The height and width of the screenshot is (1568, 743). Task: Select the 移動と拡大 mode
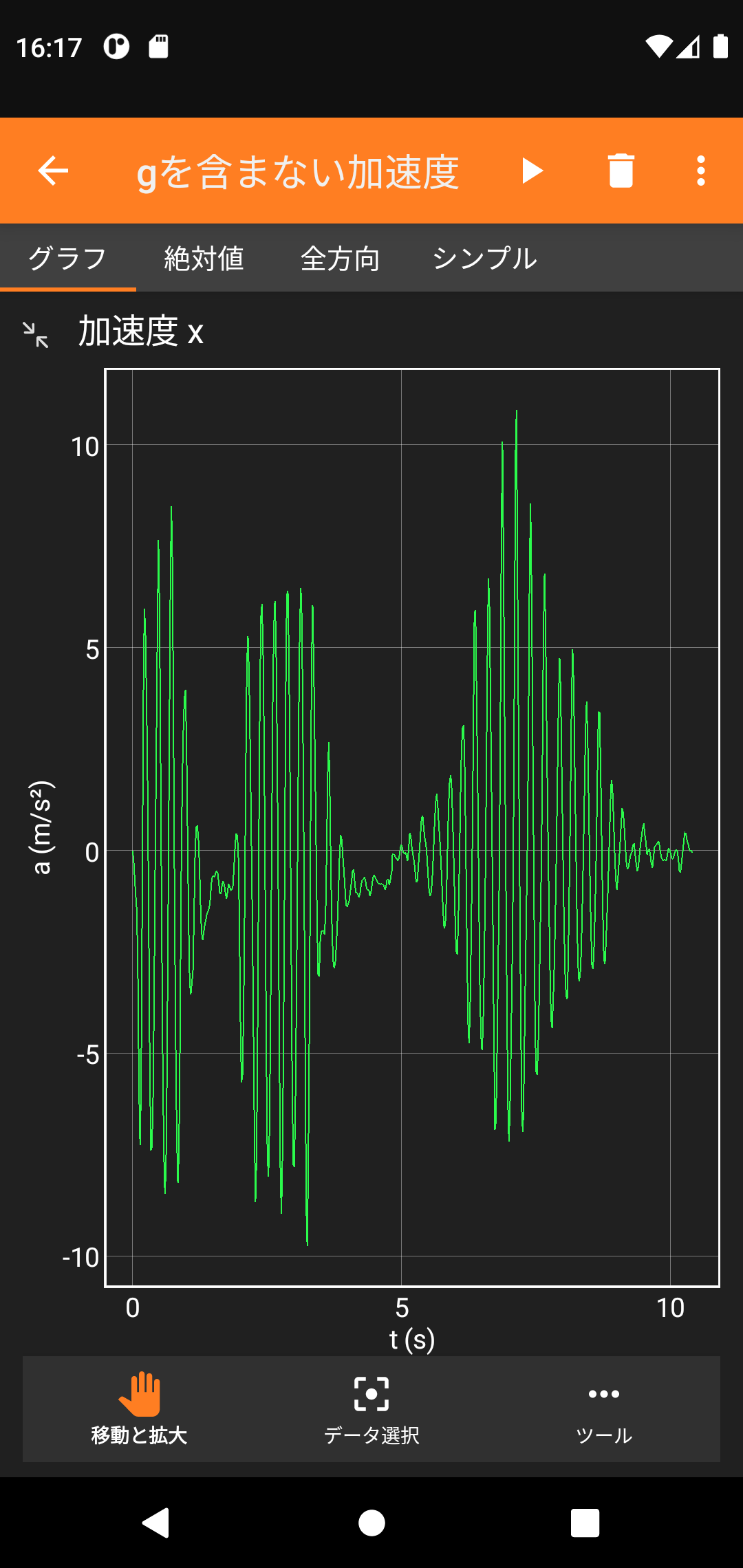click(139, 1408)
